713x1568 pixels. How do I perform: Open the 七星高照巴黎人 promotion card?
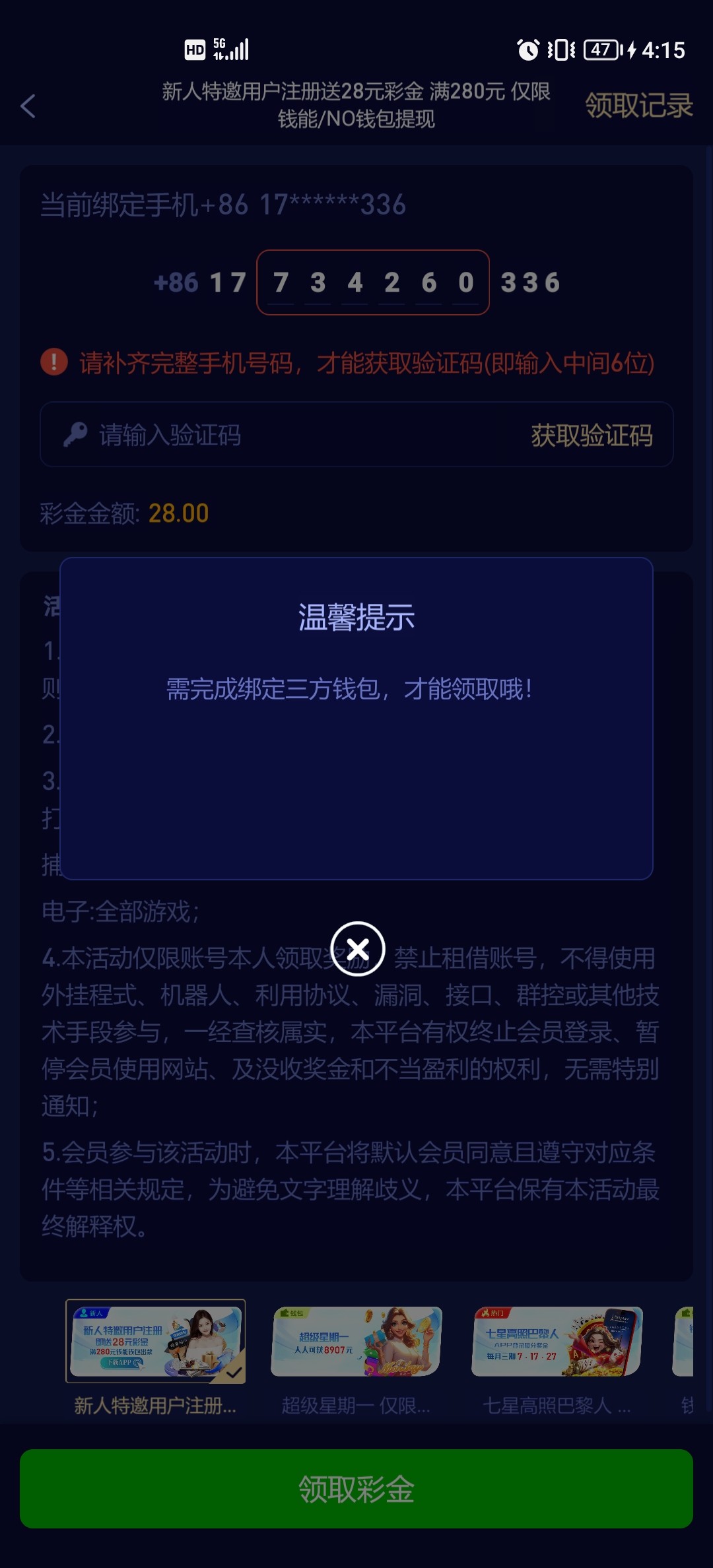[x=557, y=1341]
